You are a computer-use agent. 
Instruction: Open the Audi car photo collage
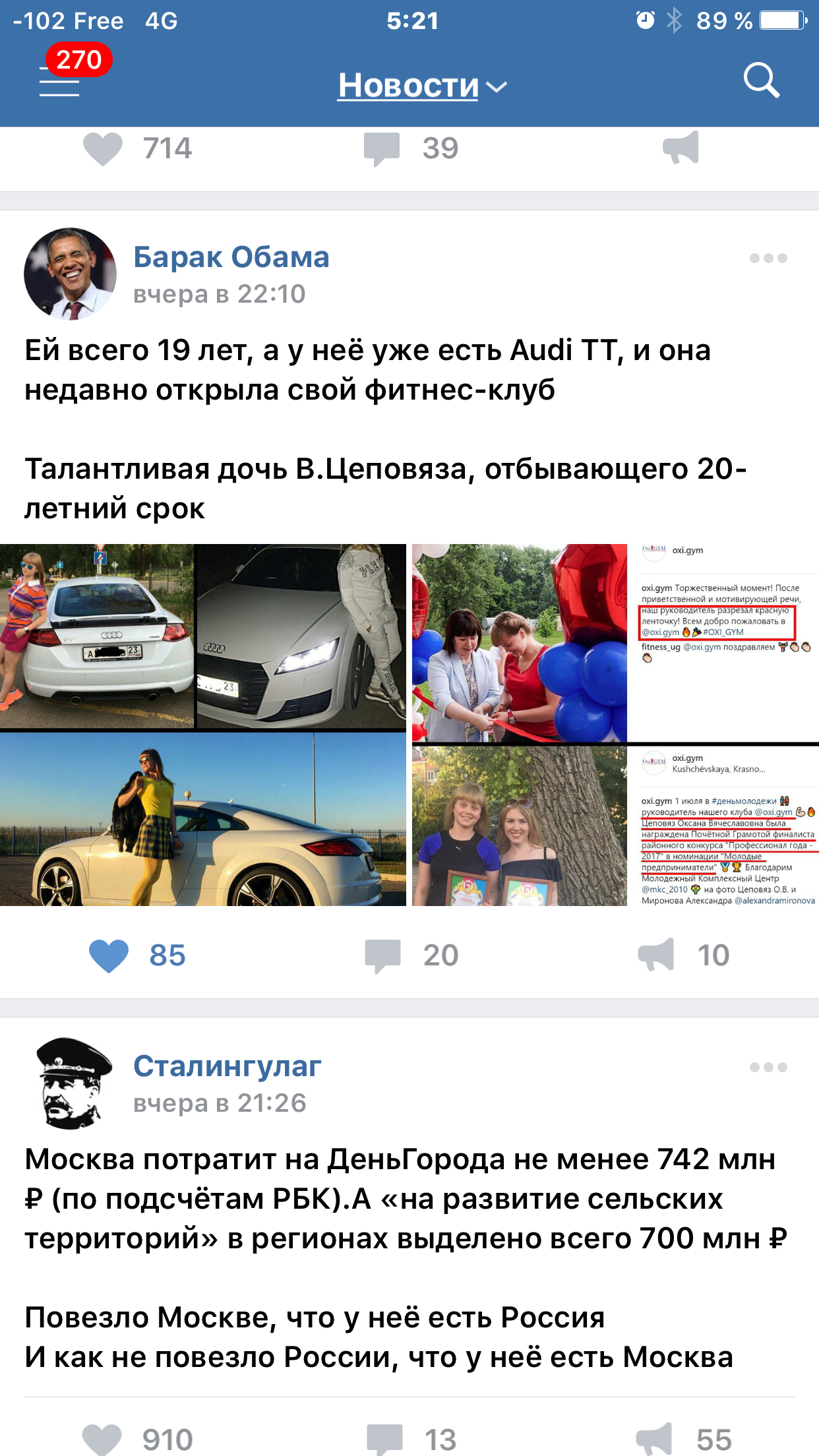click(x=202, y=724)
